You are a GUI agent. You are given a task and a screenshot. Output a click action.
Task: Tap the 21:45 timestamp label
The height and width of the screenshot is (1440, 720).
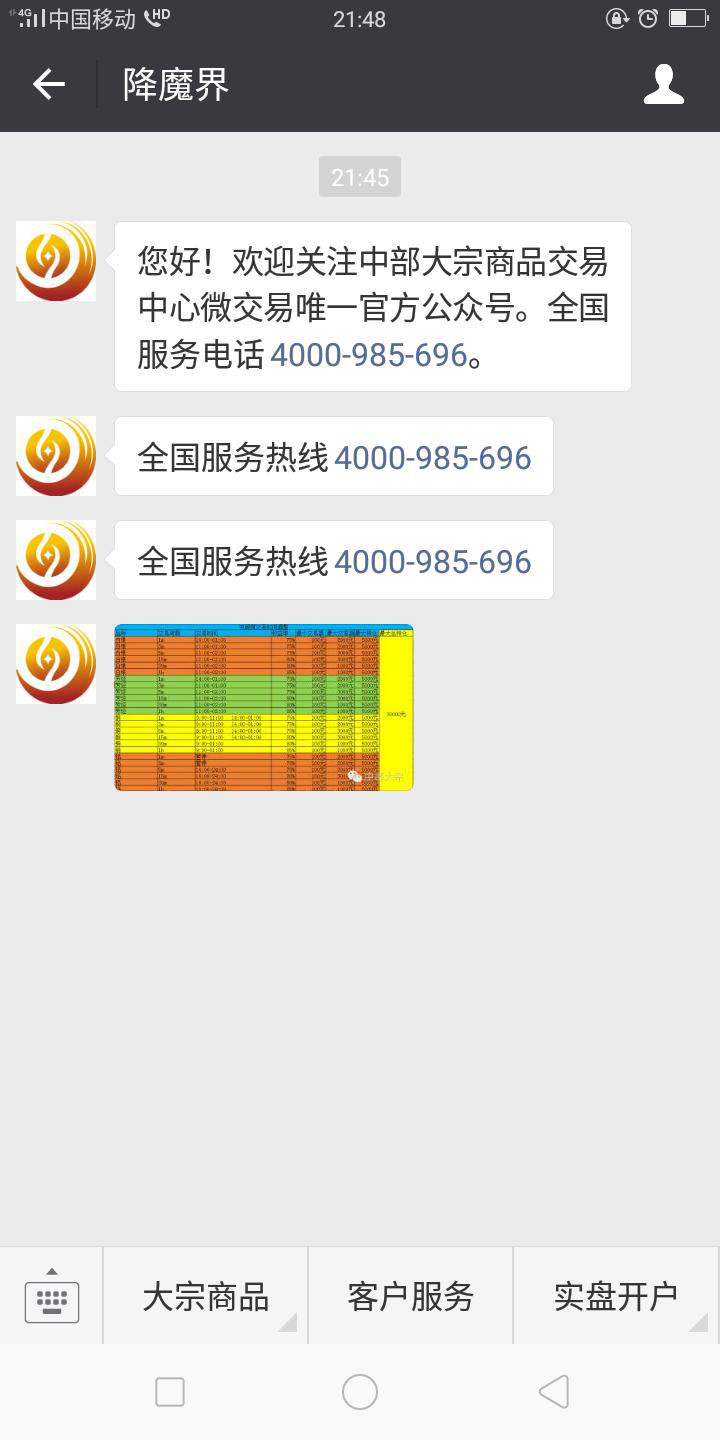pos(359,175)
